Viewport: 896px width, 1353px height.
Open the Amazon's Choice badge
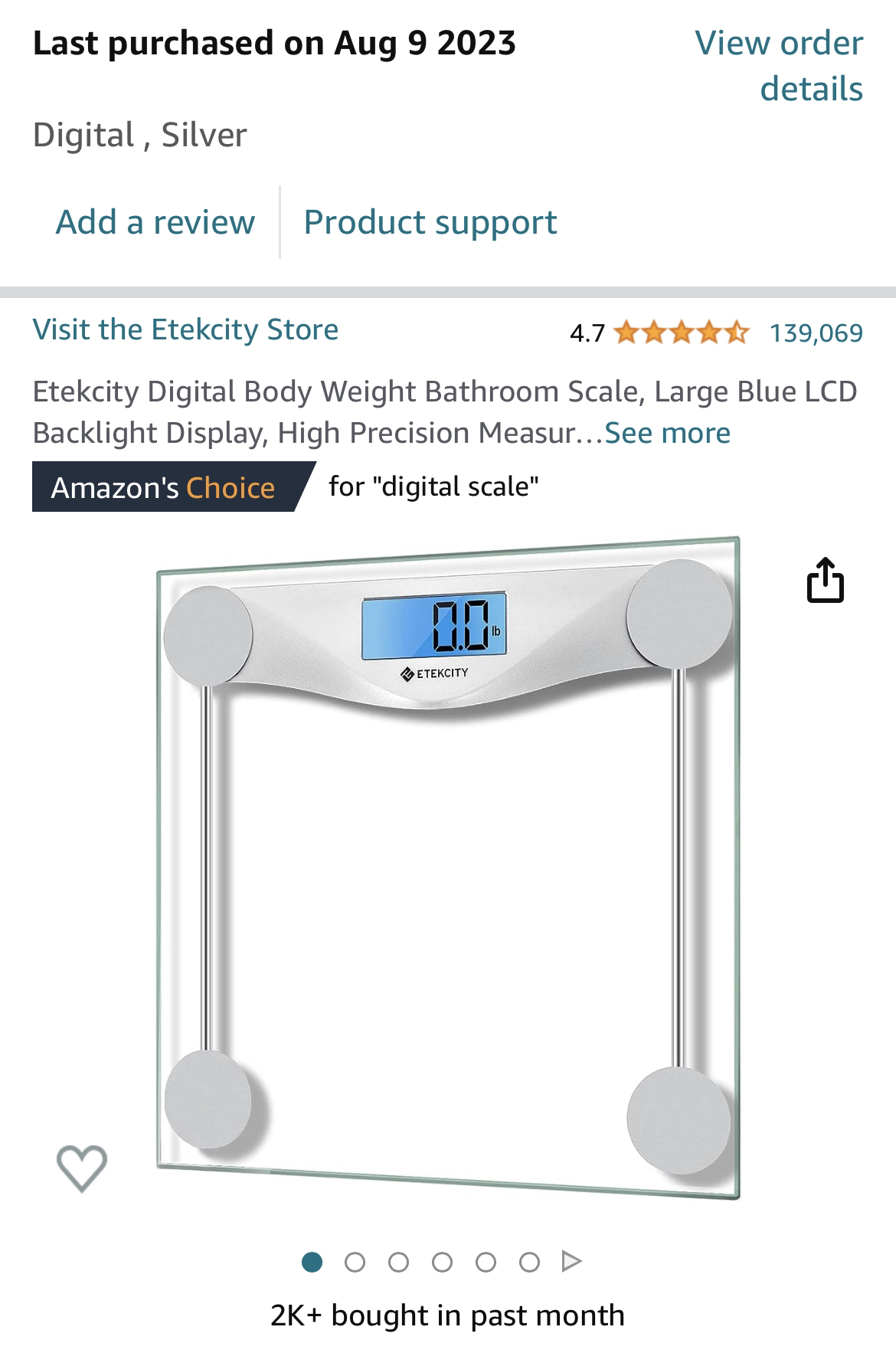(x=163, y=487)
